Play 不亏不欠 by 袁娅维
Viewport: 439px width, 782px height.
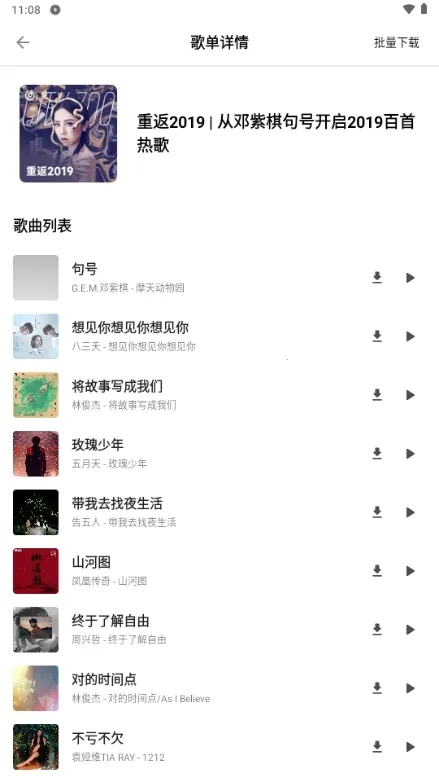[410, 747]
